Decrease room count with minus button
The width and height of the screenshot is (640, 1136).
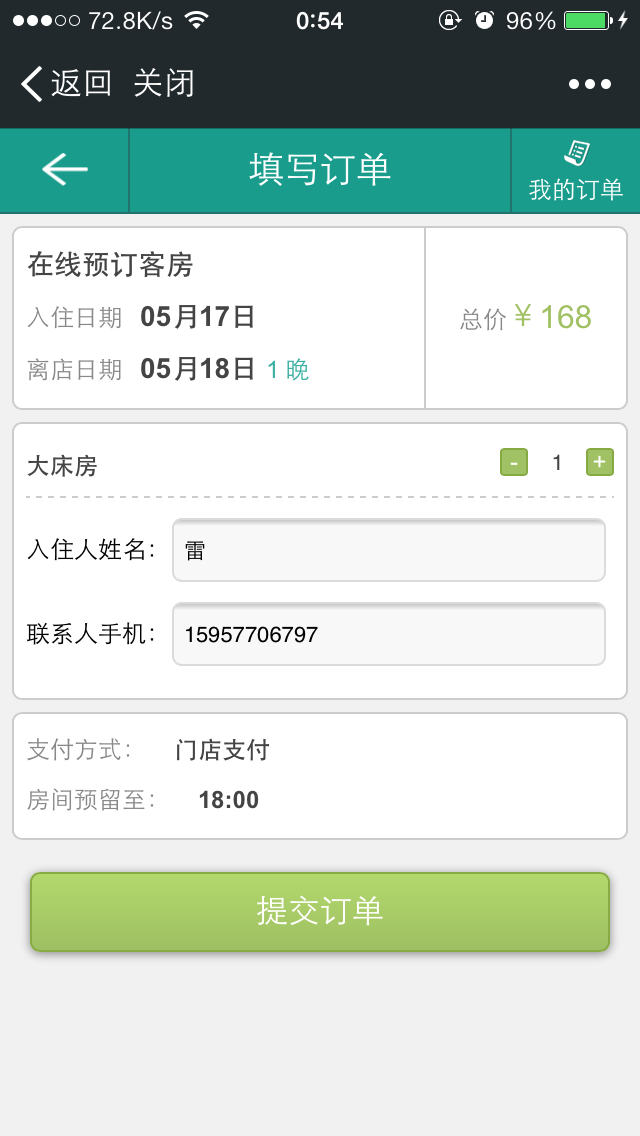514,462
